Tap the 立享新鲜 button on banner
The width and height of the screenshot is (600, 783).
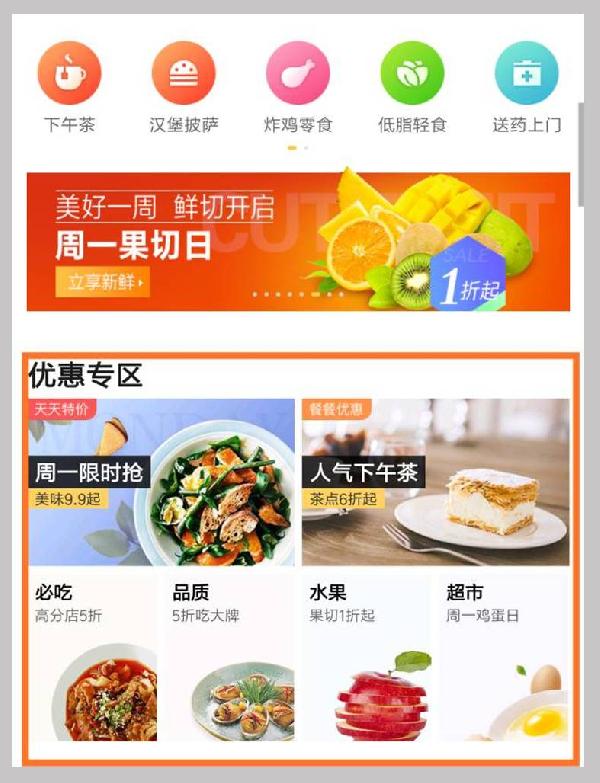coord(102,283)
